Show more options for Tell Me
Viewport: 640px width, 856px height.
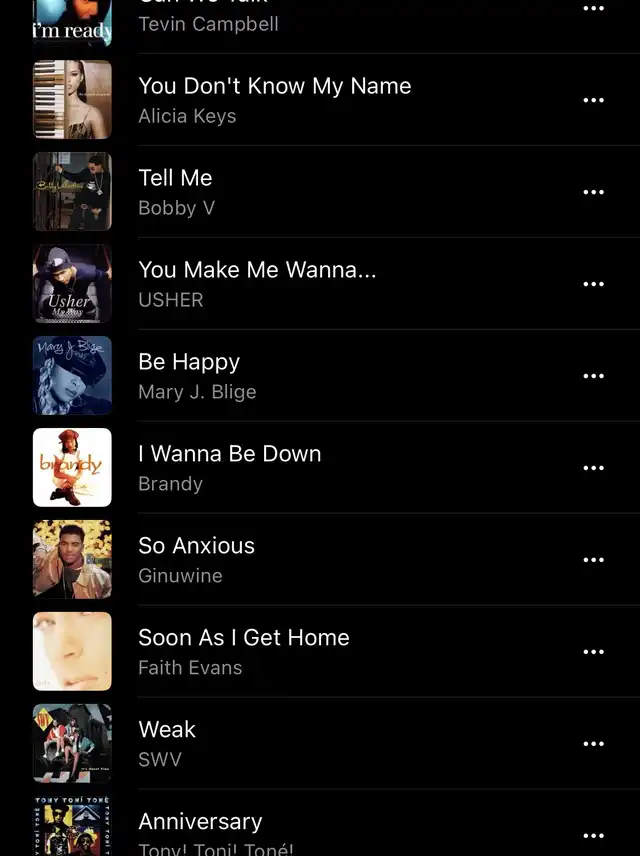[x=593, y=192]
